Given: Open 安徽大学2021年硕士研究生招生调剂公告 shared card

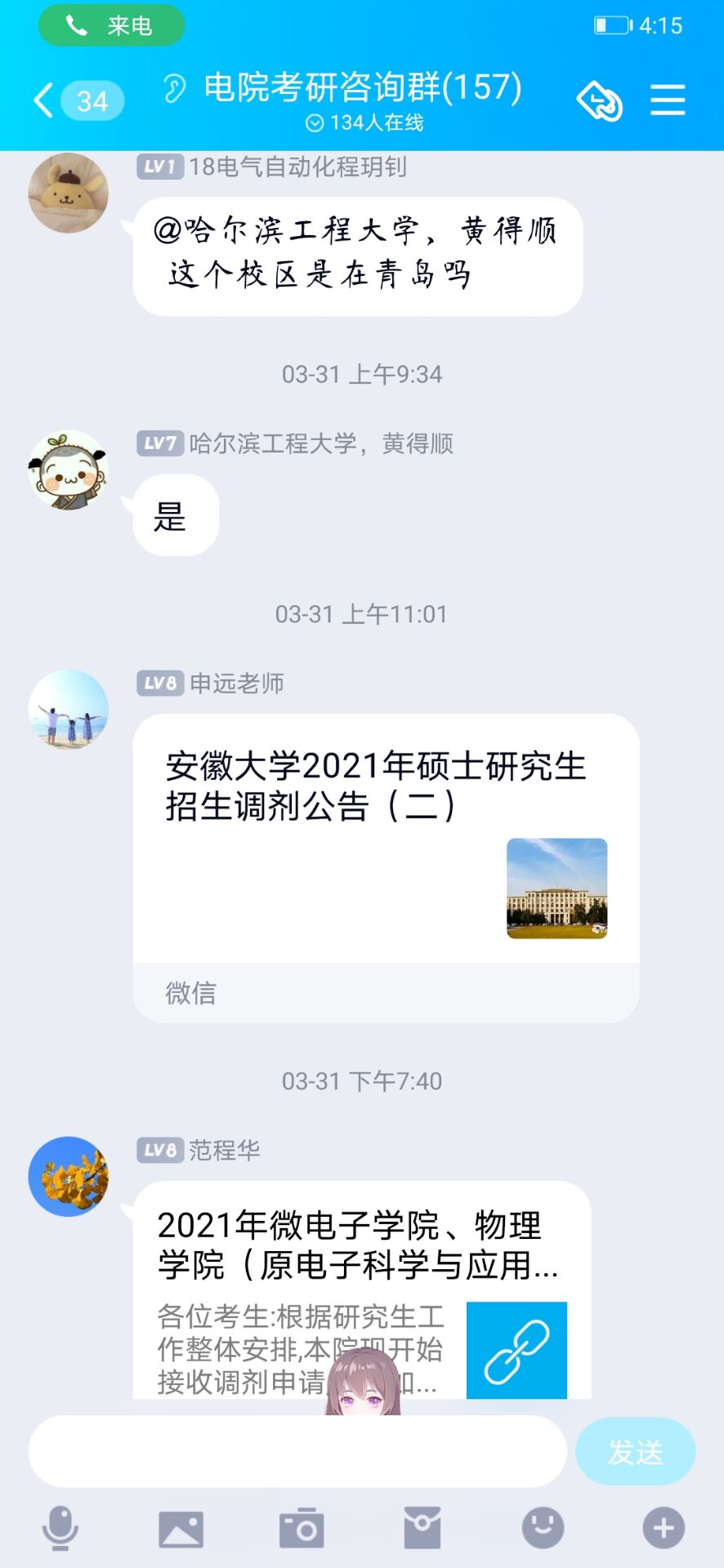Looking at the screenshot, I should [x=386, y=841].
